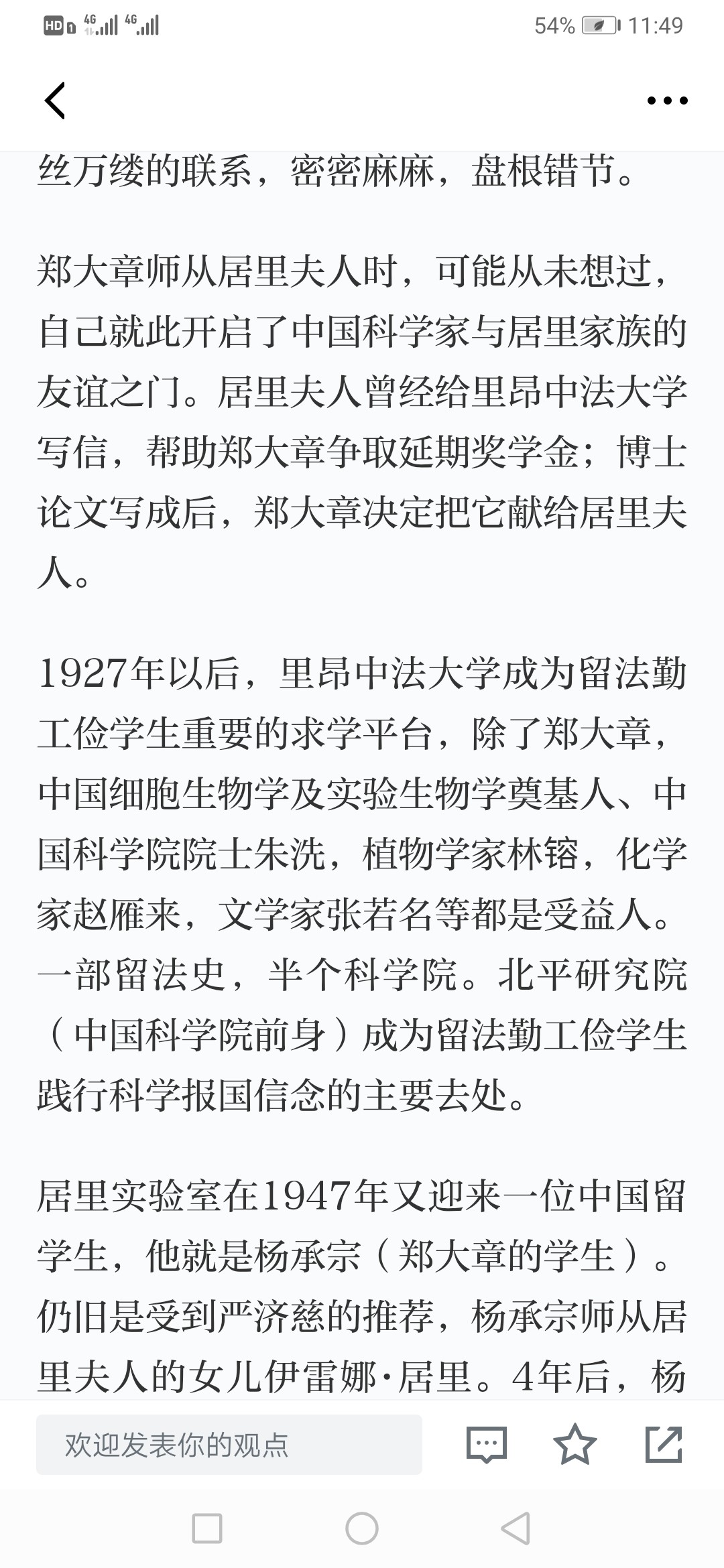
Task: Favorite this article with the star icon
Action: (x=575, y=1445)
